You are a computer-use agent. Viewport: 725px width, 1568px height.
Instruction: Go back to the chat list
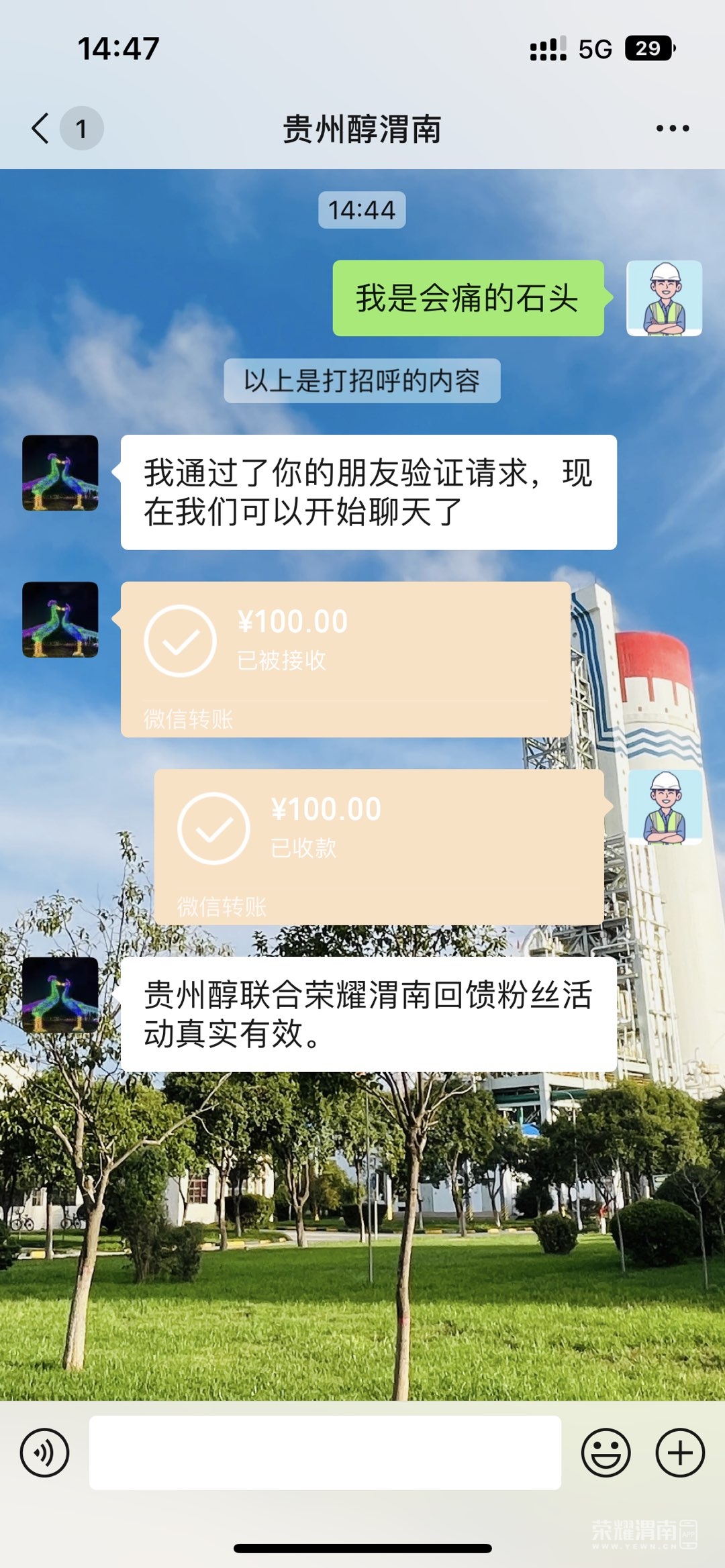pos(42,128)
